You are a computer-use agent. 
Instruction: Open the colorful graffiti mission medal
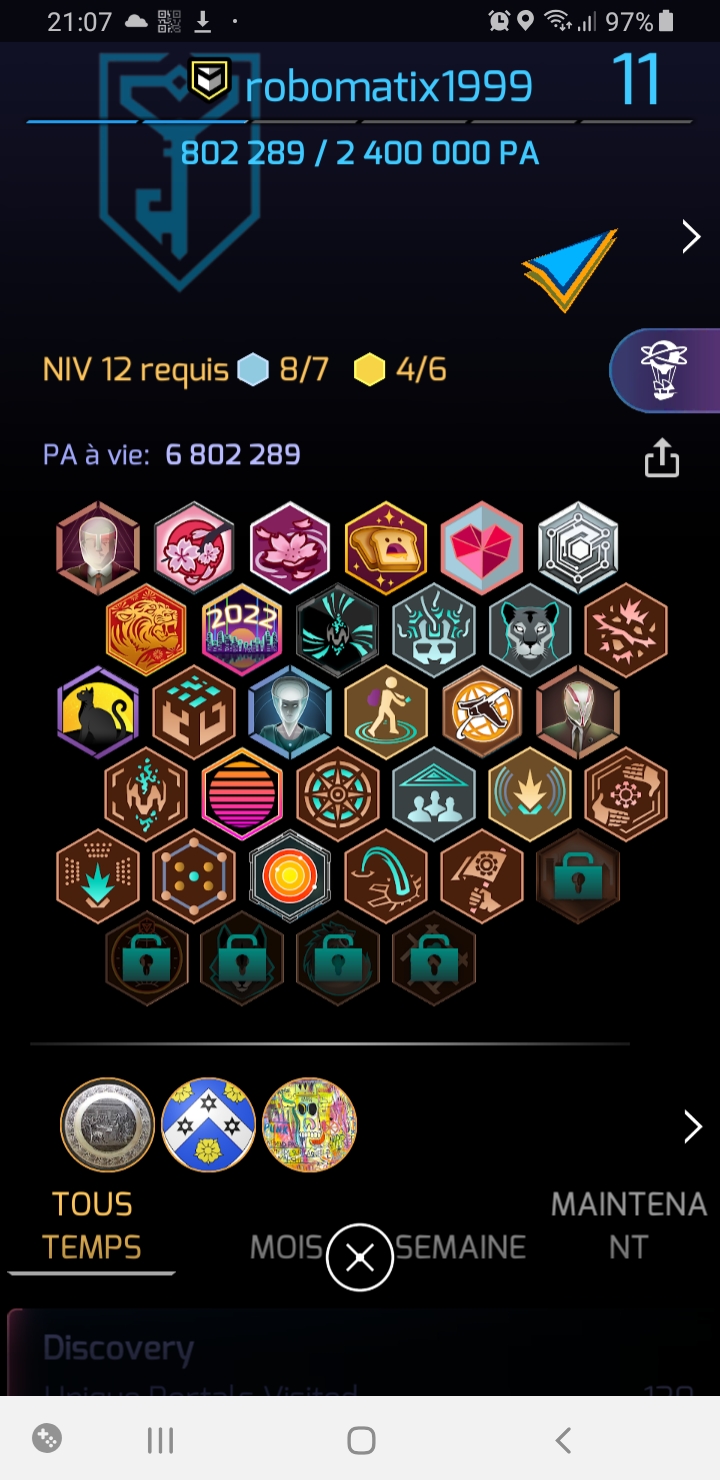[x=309, y=1125]
